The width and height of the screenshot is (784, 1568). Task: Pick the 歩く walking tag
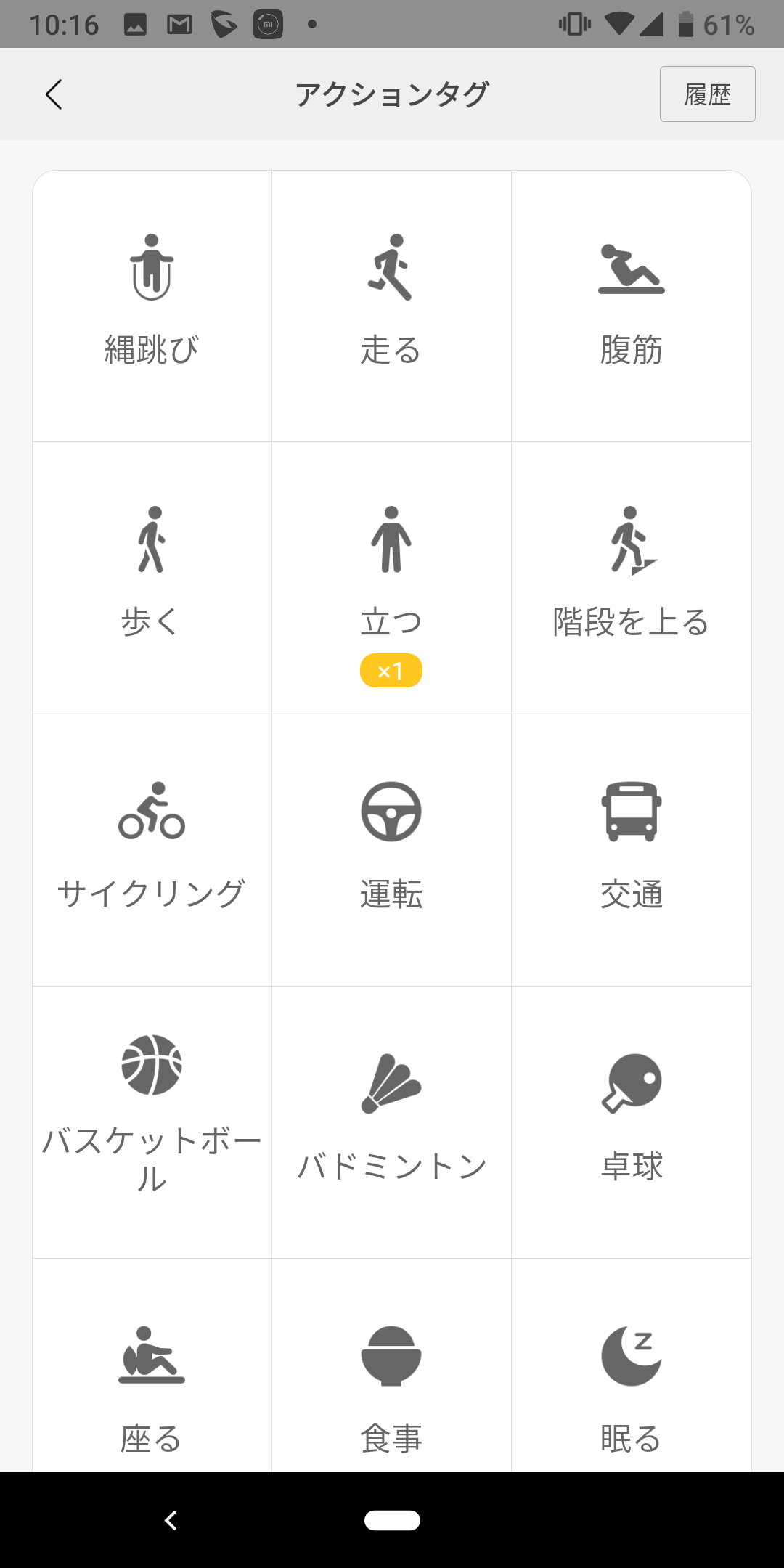coord(152,578)
